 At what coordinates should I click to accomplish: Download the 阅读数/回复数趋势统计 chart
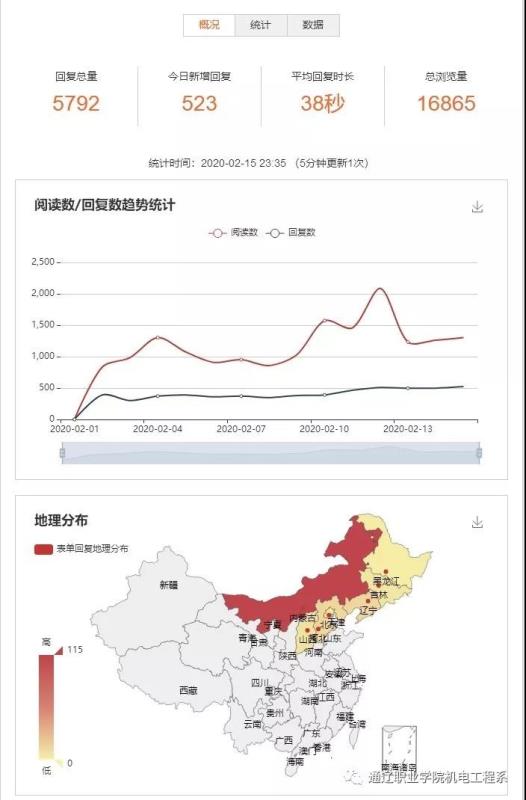point(477,207)
